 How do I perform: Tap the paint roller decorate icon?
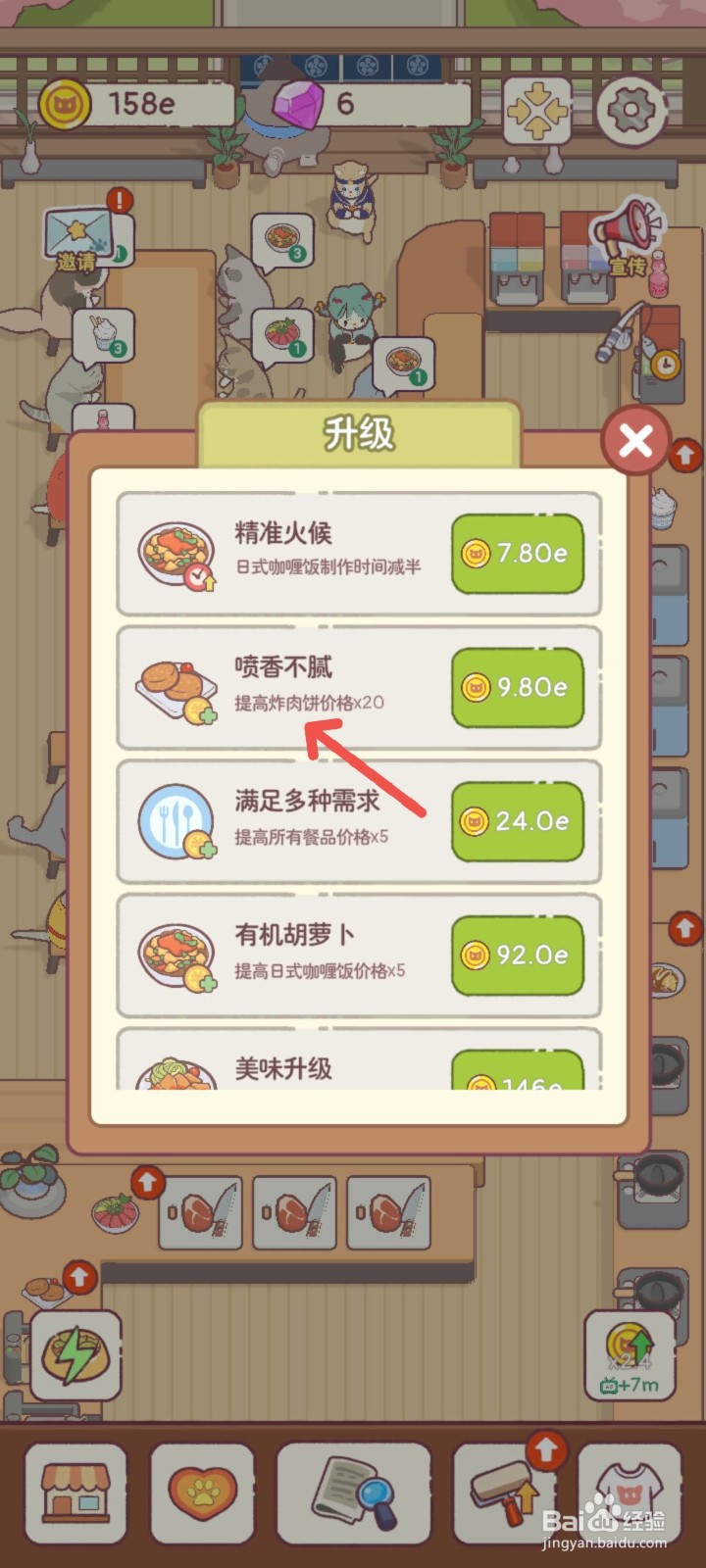click(502, 1494)
